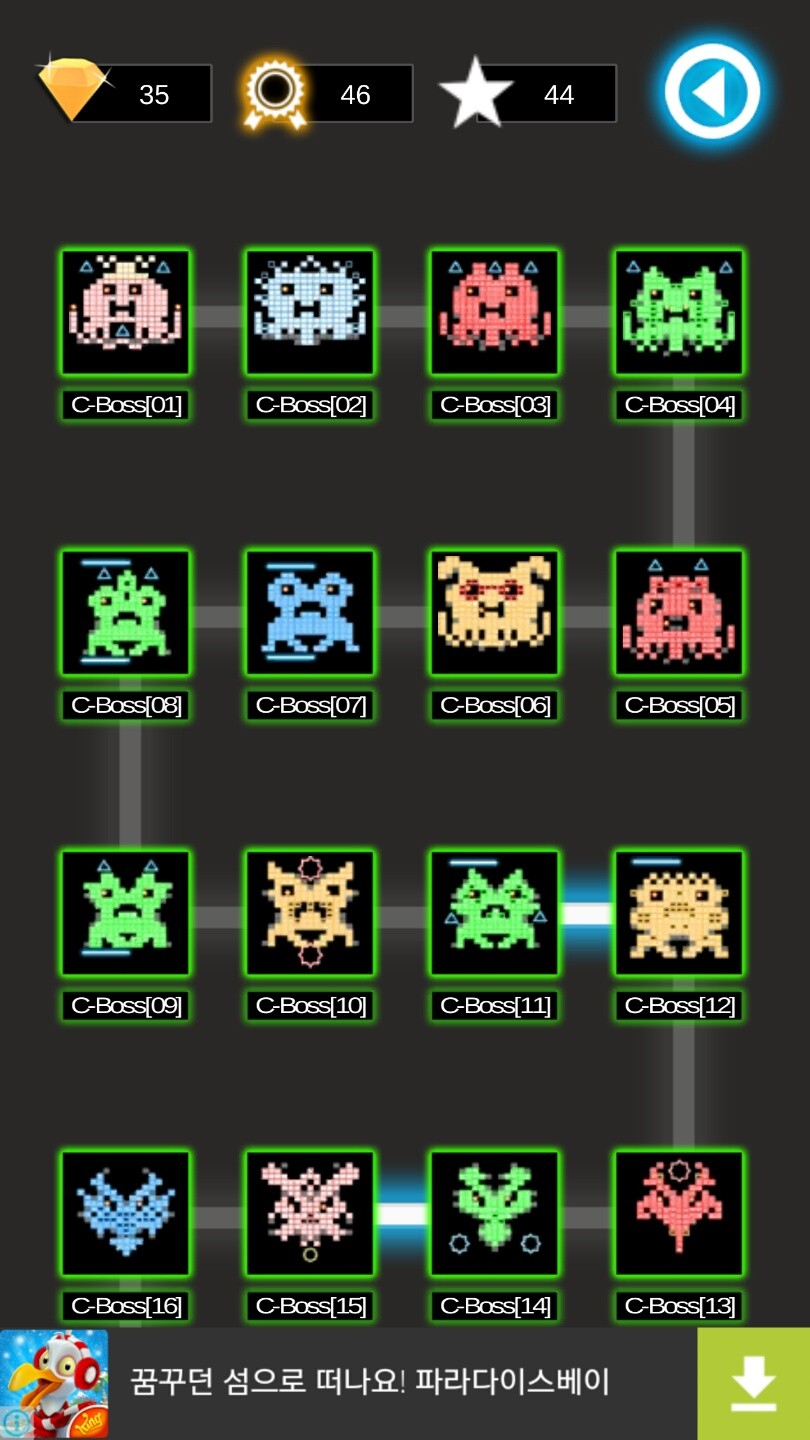
Task: Open the C-Boss[14] level
Action: pos(495,1213)
